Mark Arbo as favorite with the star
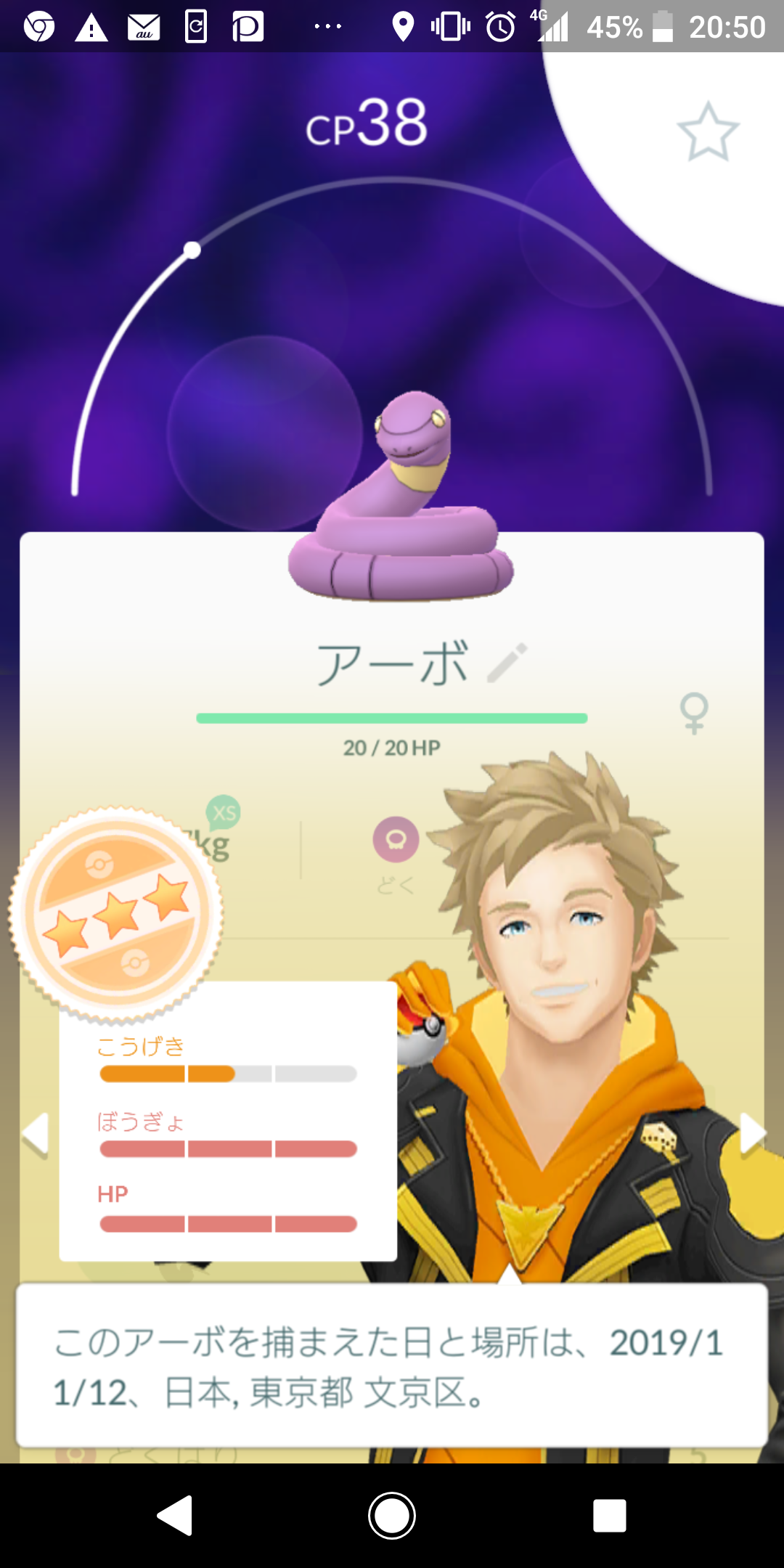784x1568 pixels. [708, 132]
